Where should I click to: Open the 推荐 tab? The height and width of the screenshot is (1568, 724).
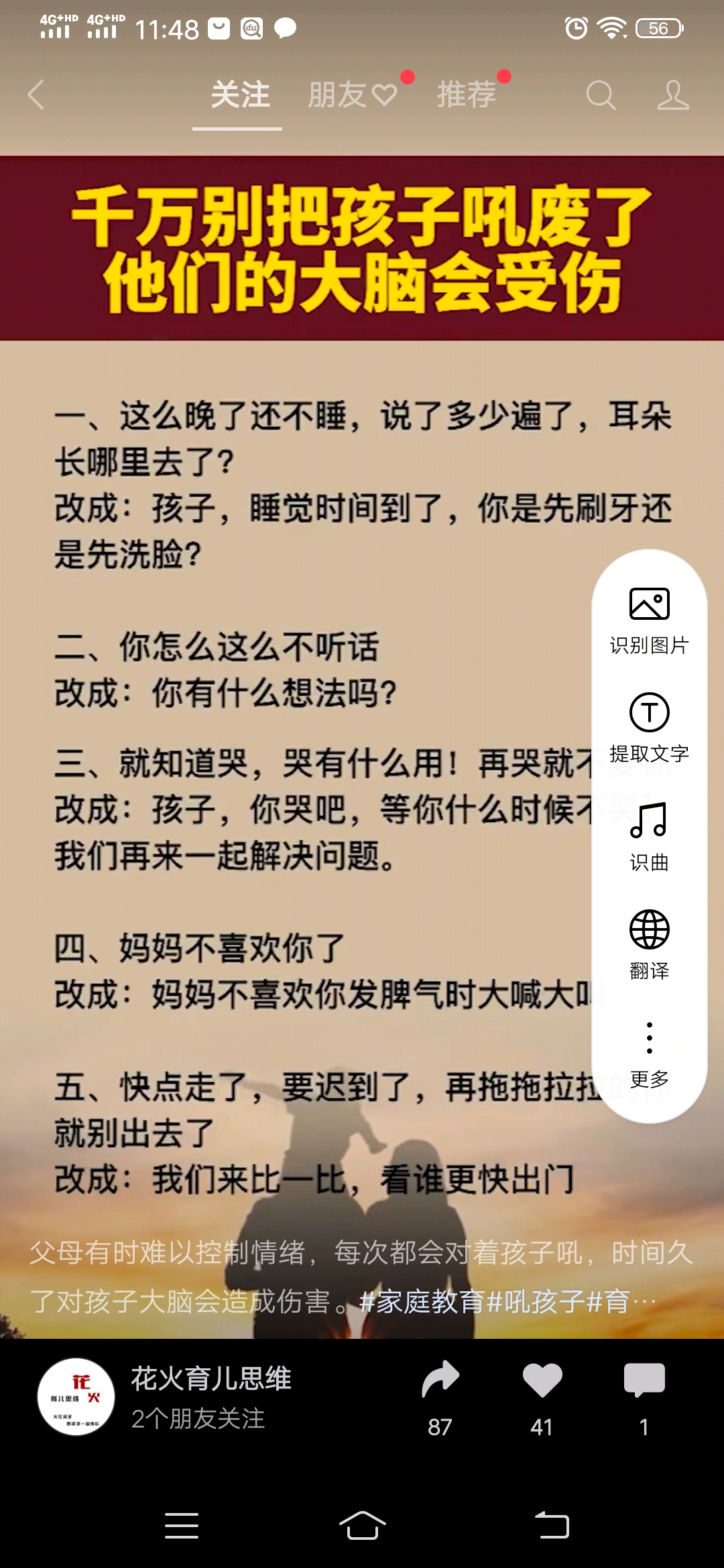click(x=467, y=94)
